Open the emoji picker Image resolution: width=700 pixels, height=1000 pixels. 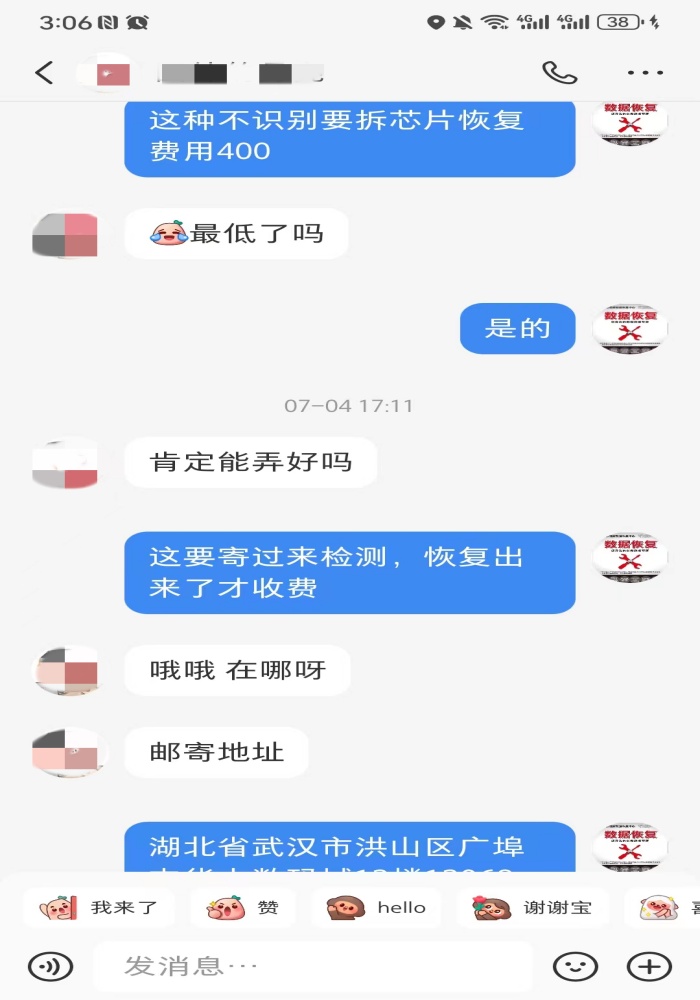[576, 966]
